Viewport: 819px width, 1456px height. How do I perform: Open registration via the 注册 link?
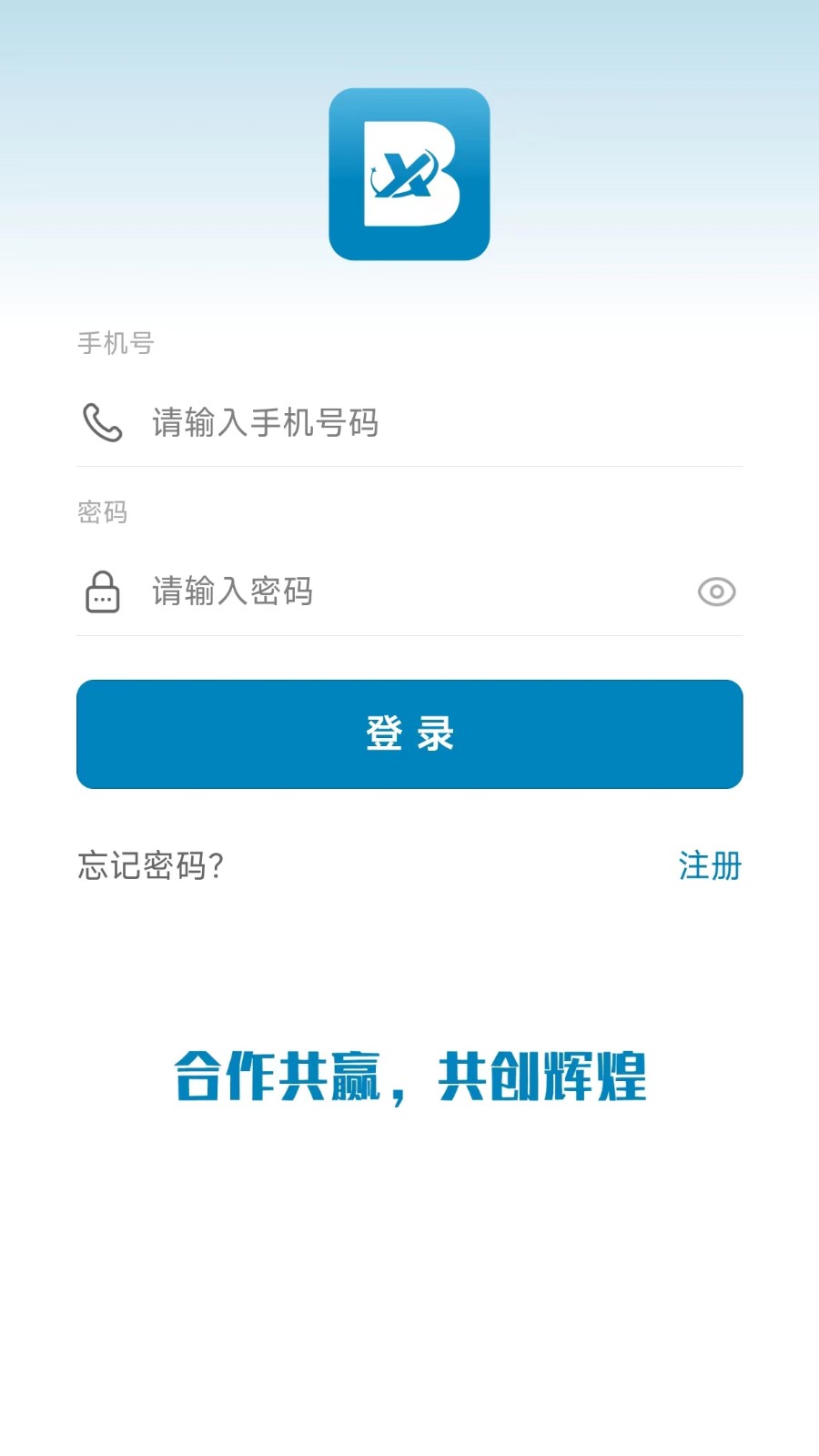709,866
